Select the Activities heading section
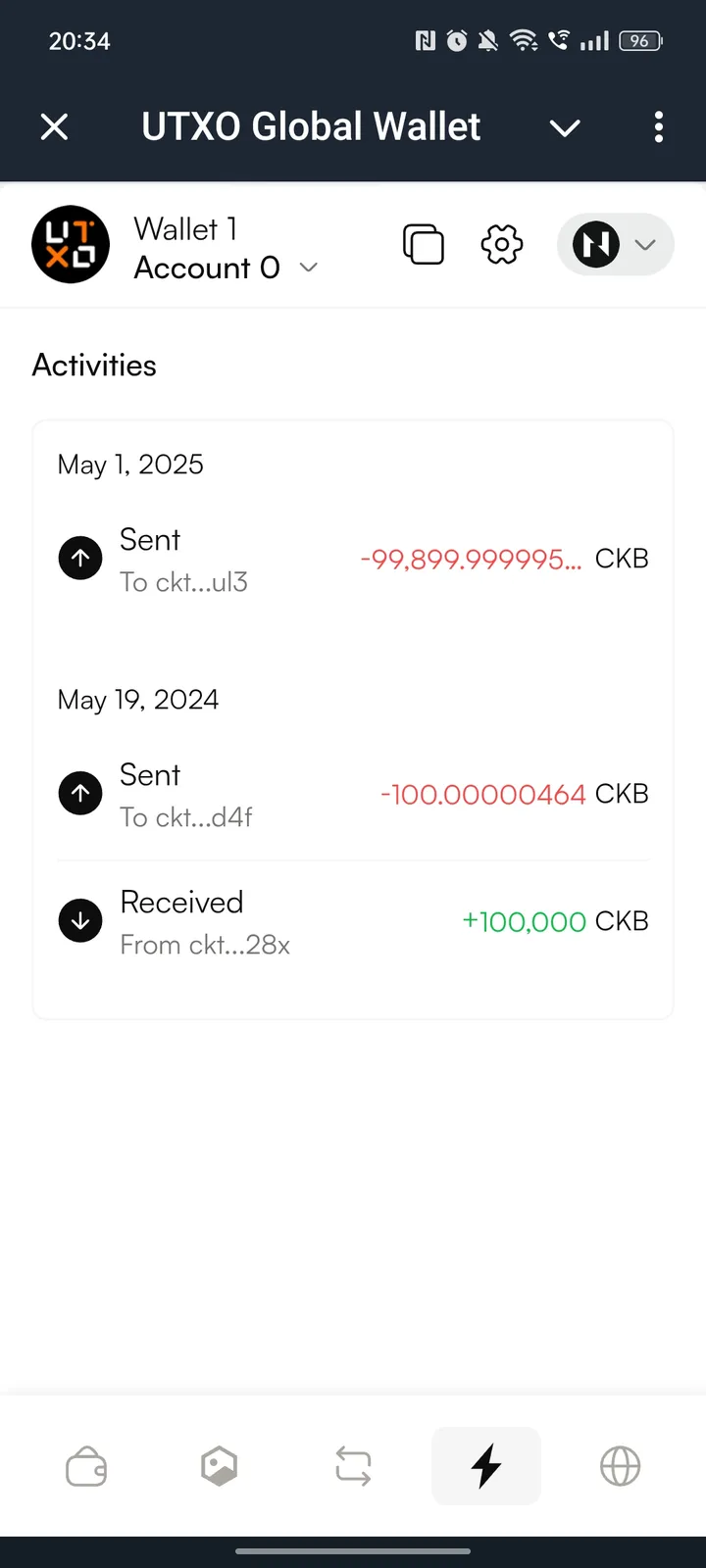This screenshot has width=706, height=1568. [94, 365]
